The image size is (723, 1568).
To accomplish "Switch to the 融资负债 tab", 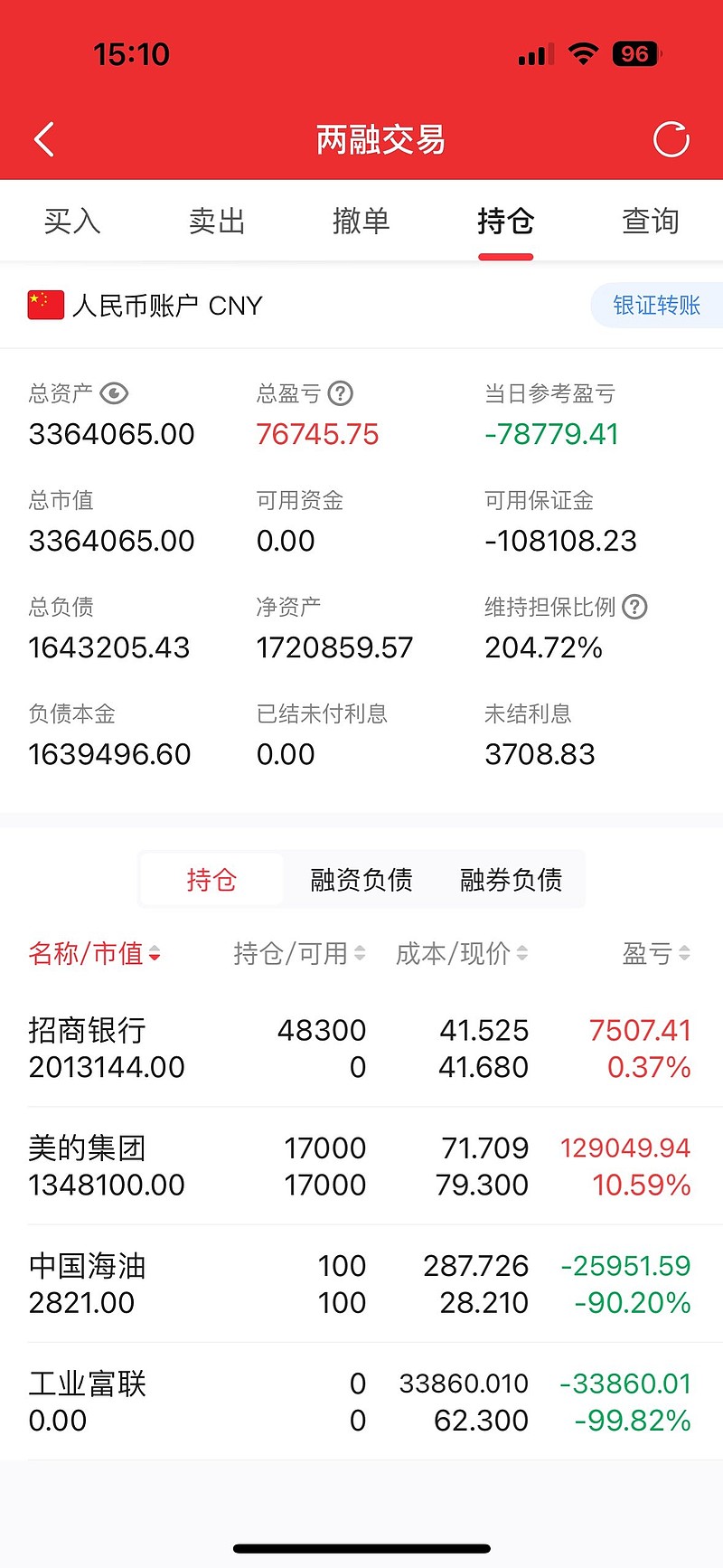I will (360, 878).
